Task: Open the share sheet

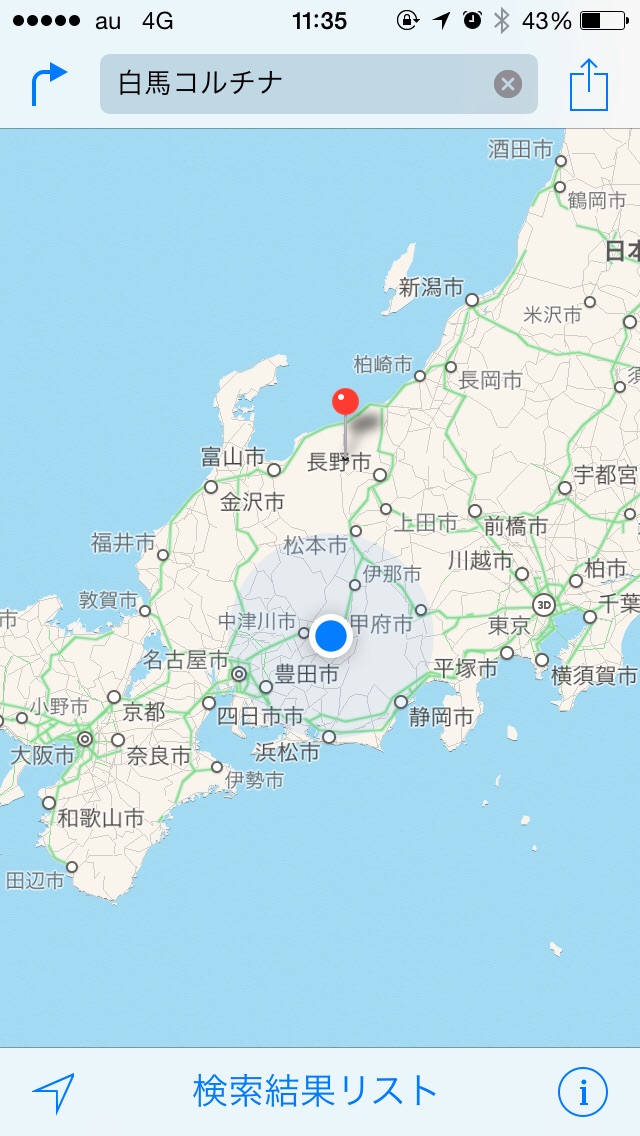Action: click(x=589, y=84)
